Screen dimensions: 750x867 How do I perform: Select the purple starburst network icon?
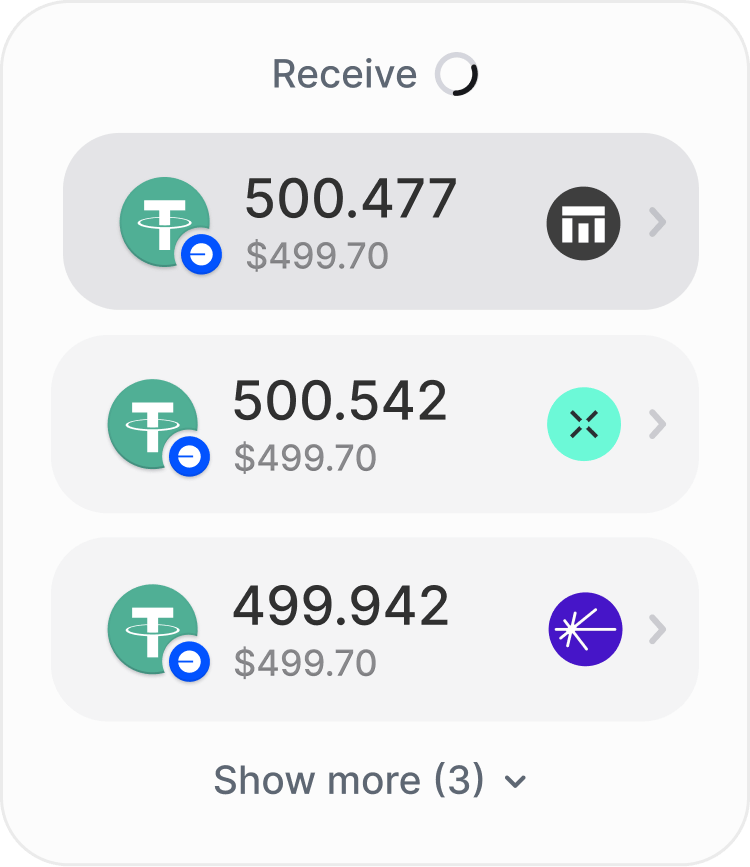(x=584, y=629)
